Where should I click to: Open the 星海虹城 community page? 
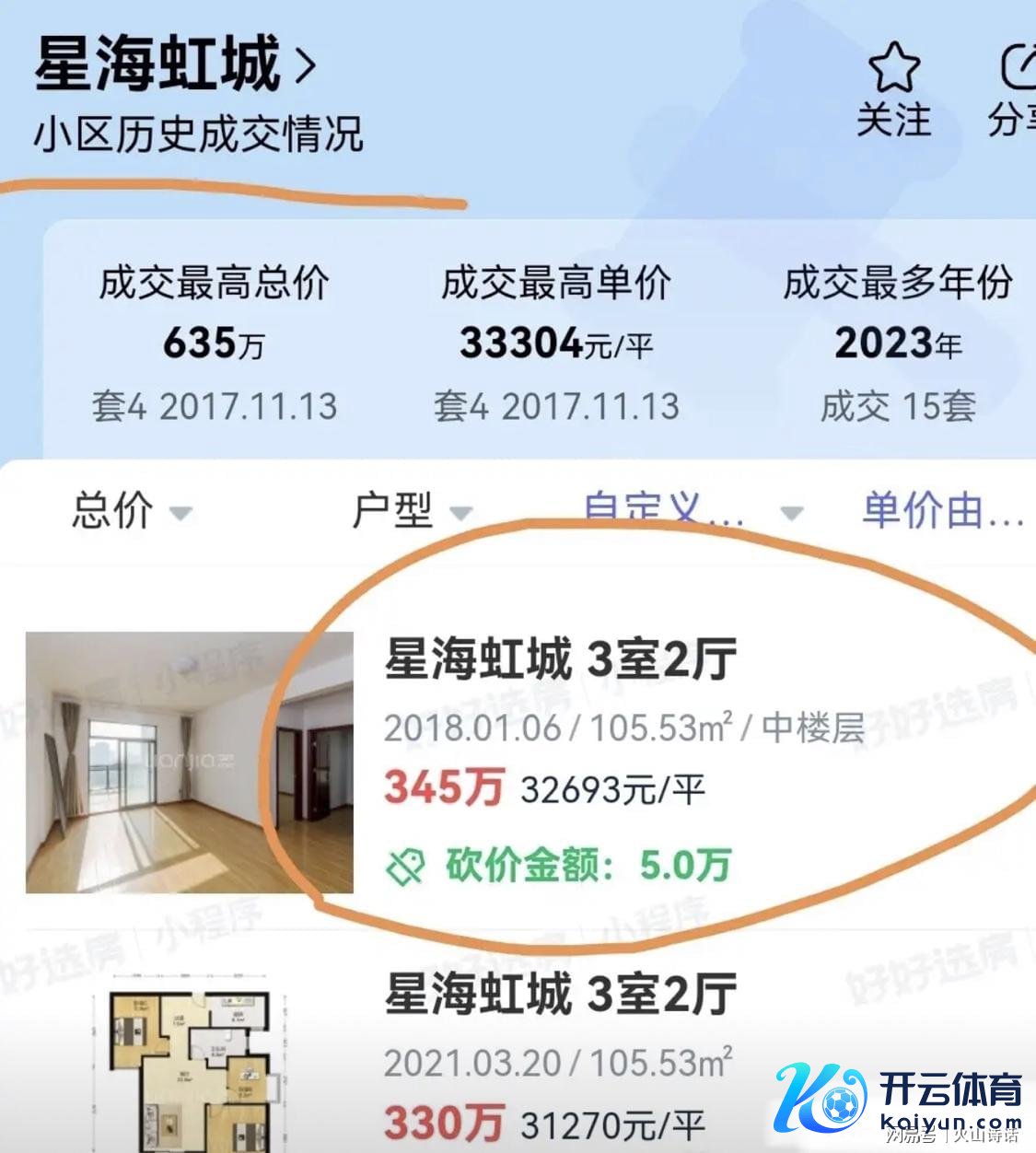[175, 64]
